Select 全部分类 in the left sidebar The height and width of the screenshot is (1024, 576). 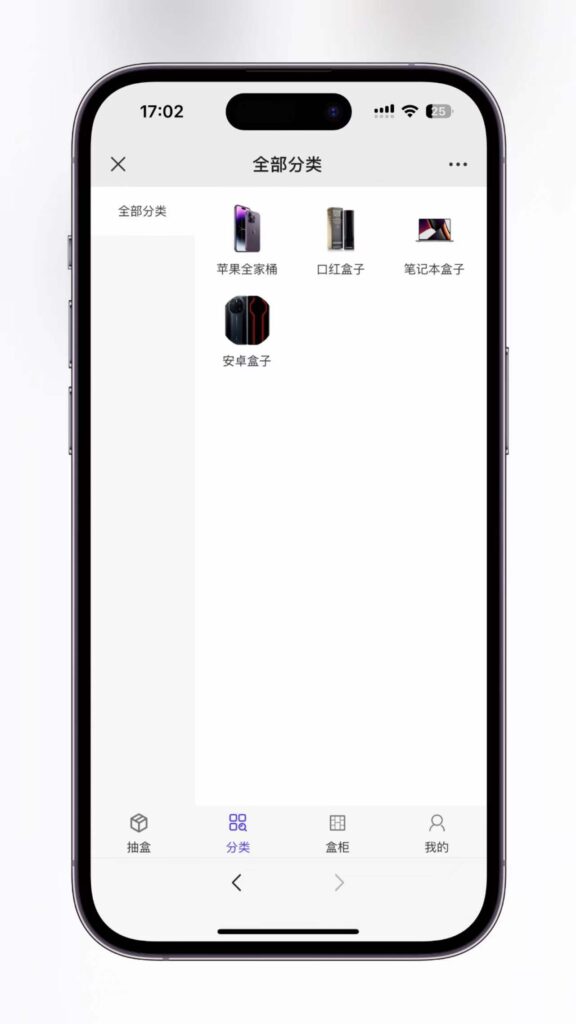142,211
